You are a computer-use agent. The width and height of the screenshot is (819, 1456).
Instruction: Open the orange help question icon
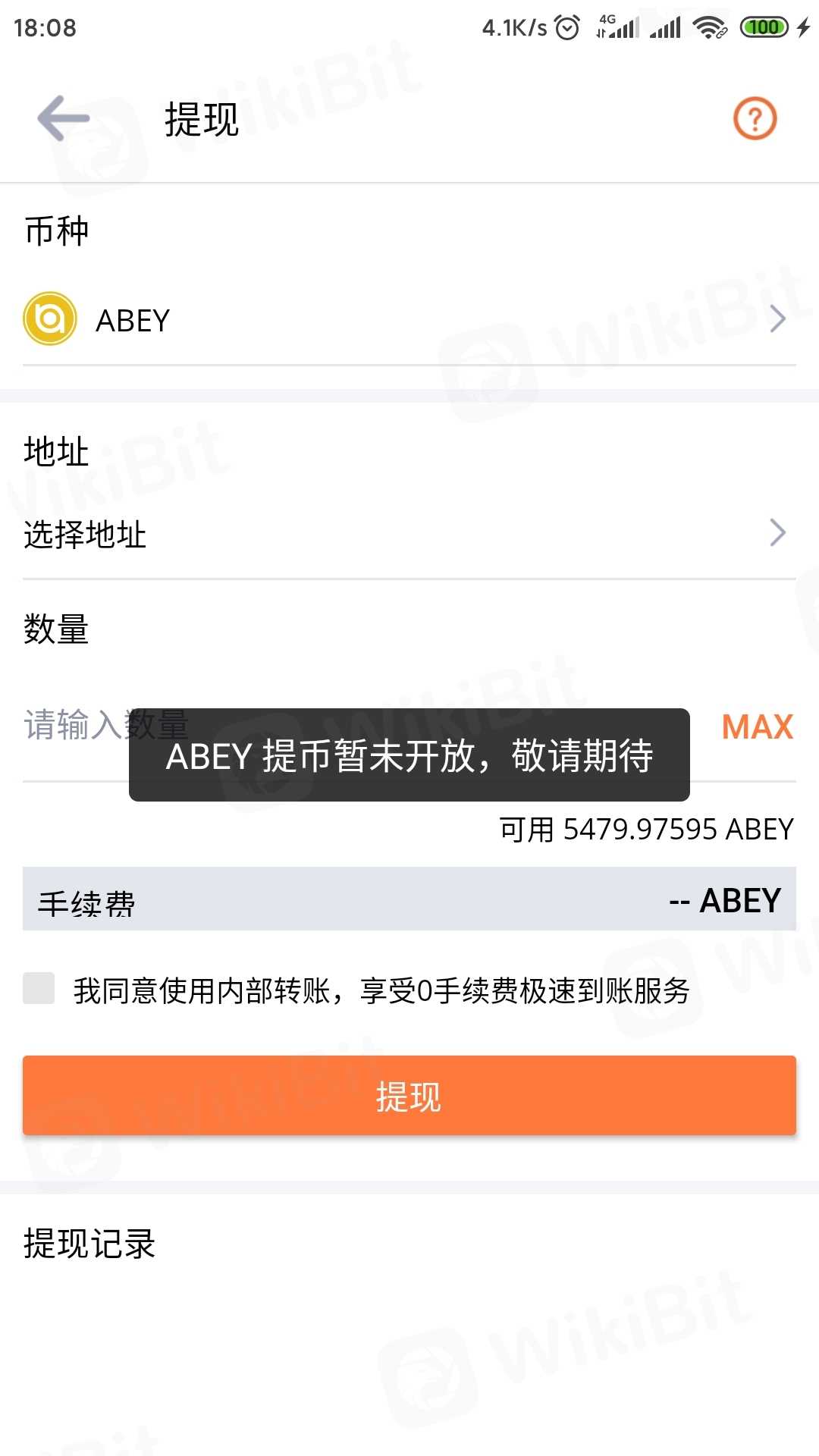[755, 118]
